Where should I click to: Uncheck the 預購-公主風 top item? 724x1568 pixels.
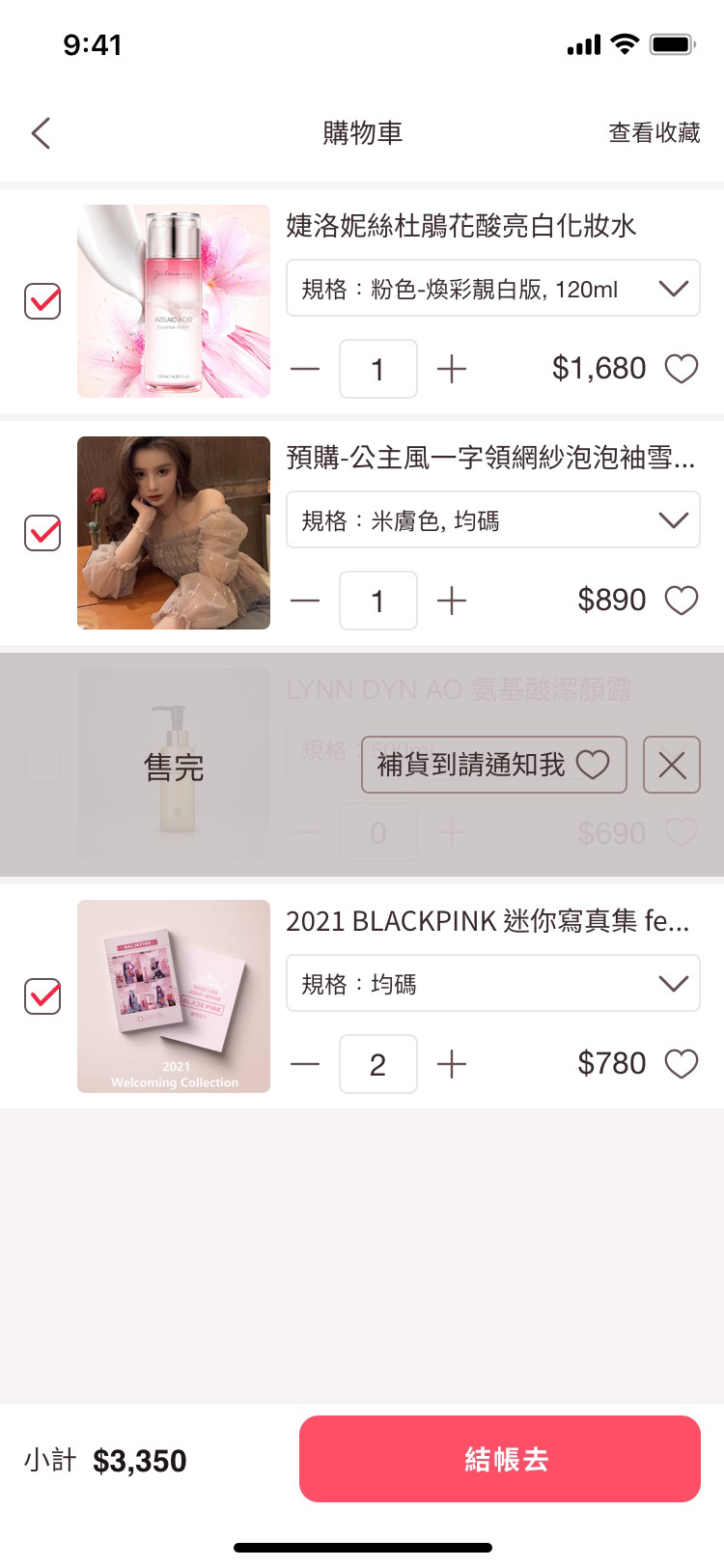point(42,533)
